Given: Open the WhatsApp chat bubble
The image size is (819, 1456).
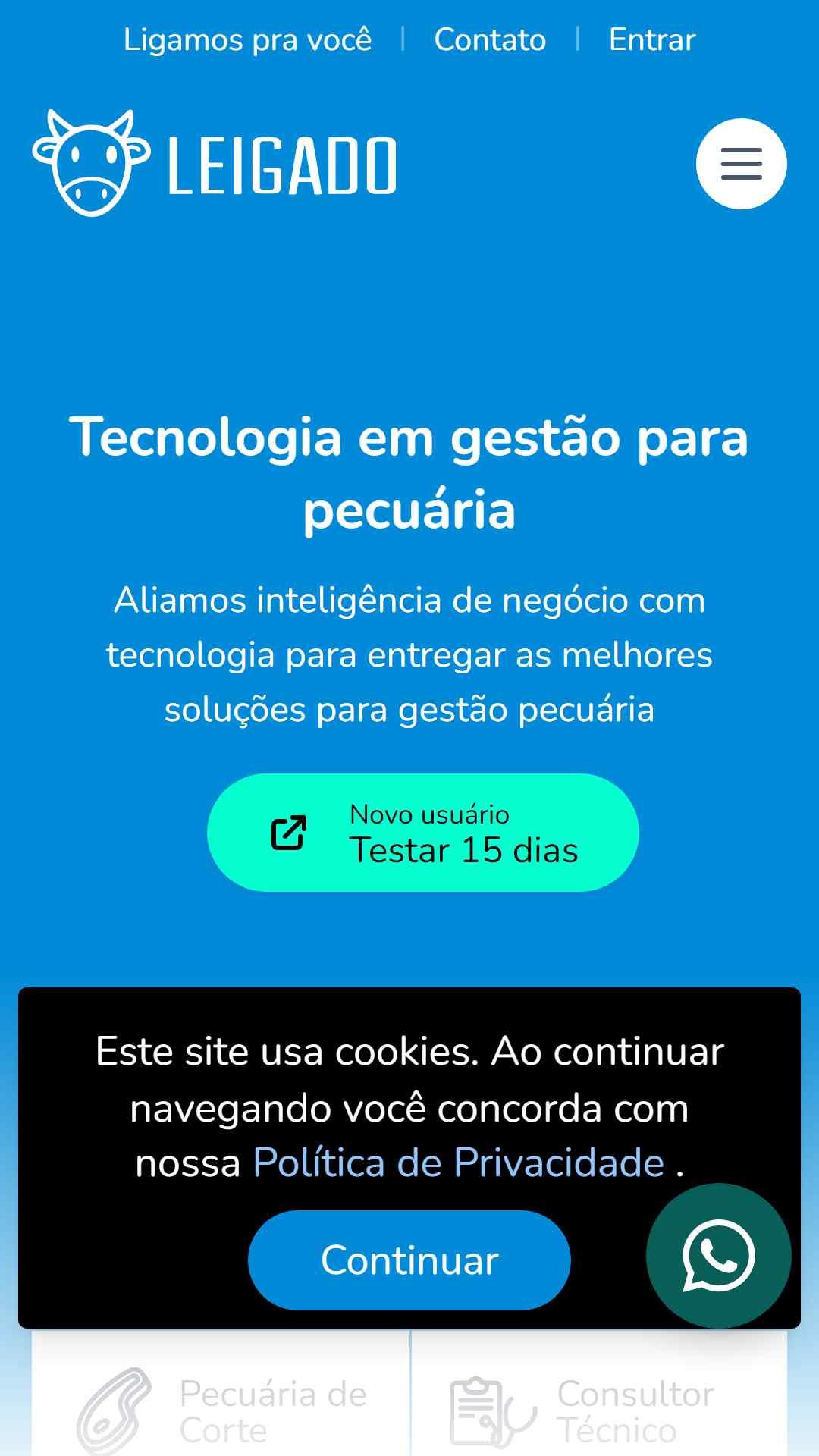Looking at the screenshot, I should pyautogui.click(x=718, y=1256).
